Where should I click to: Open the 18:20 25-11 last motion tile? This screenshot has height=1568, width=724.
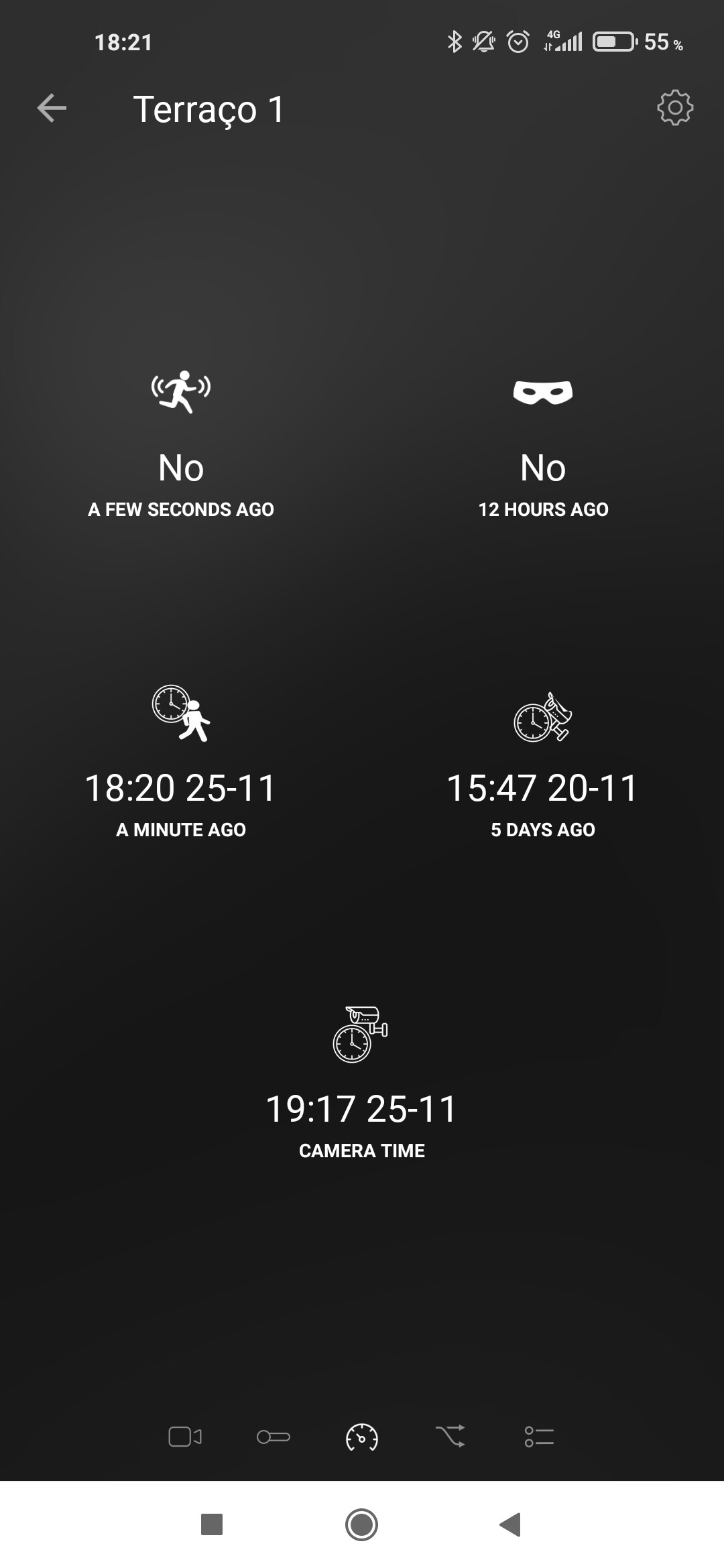(181, 764)
